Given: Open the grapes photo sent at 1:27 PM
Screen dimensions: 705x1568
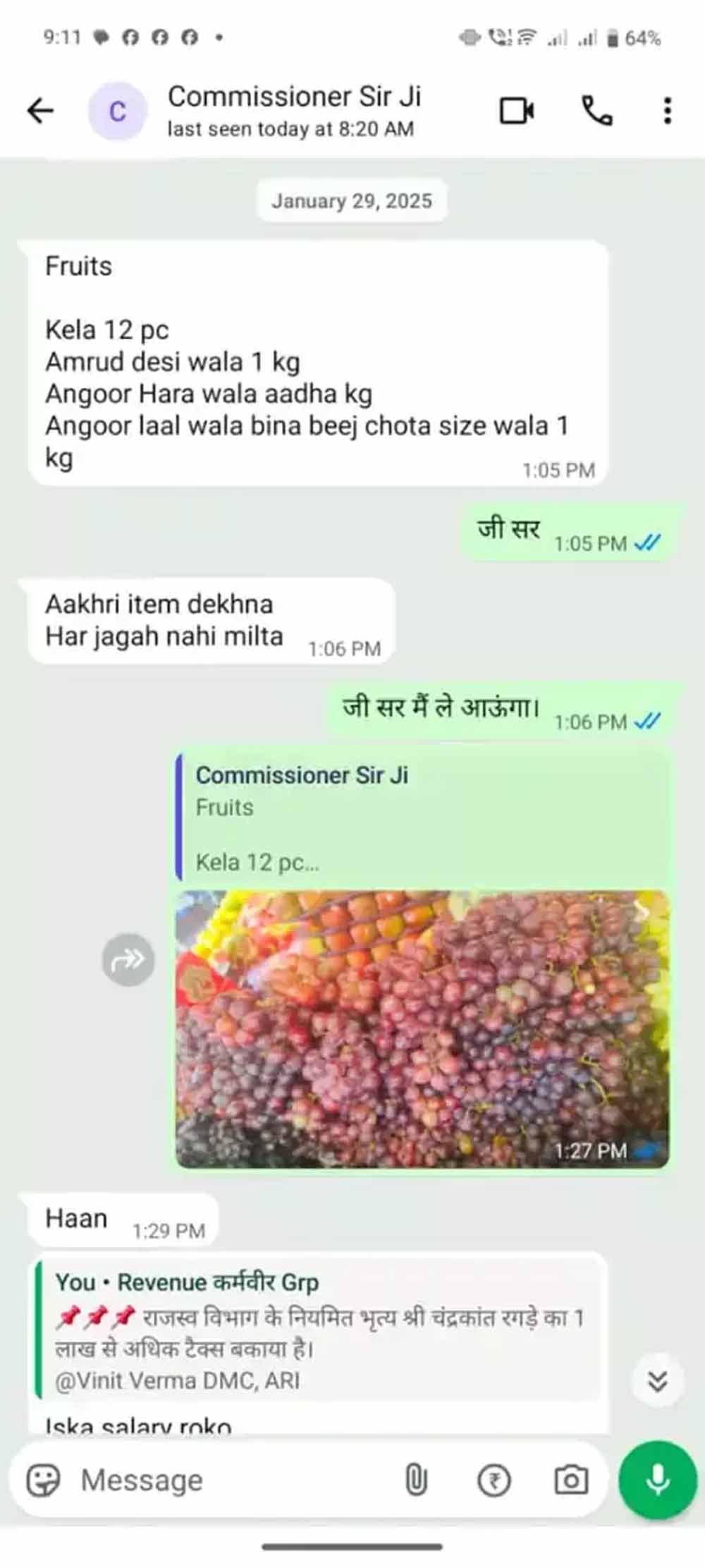Looking at the screenshot, I should (422, 1028).
